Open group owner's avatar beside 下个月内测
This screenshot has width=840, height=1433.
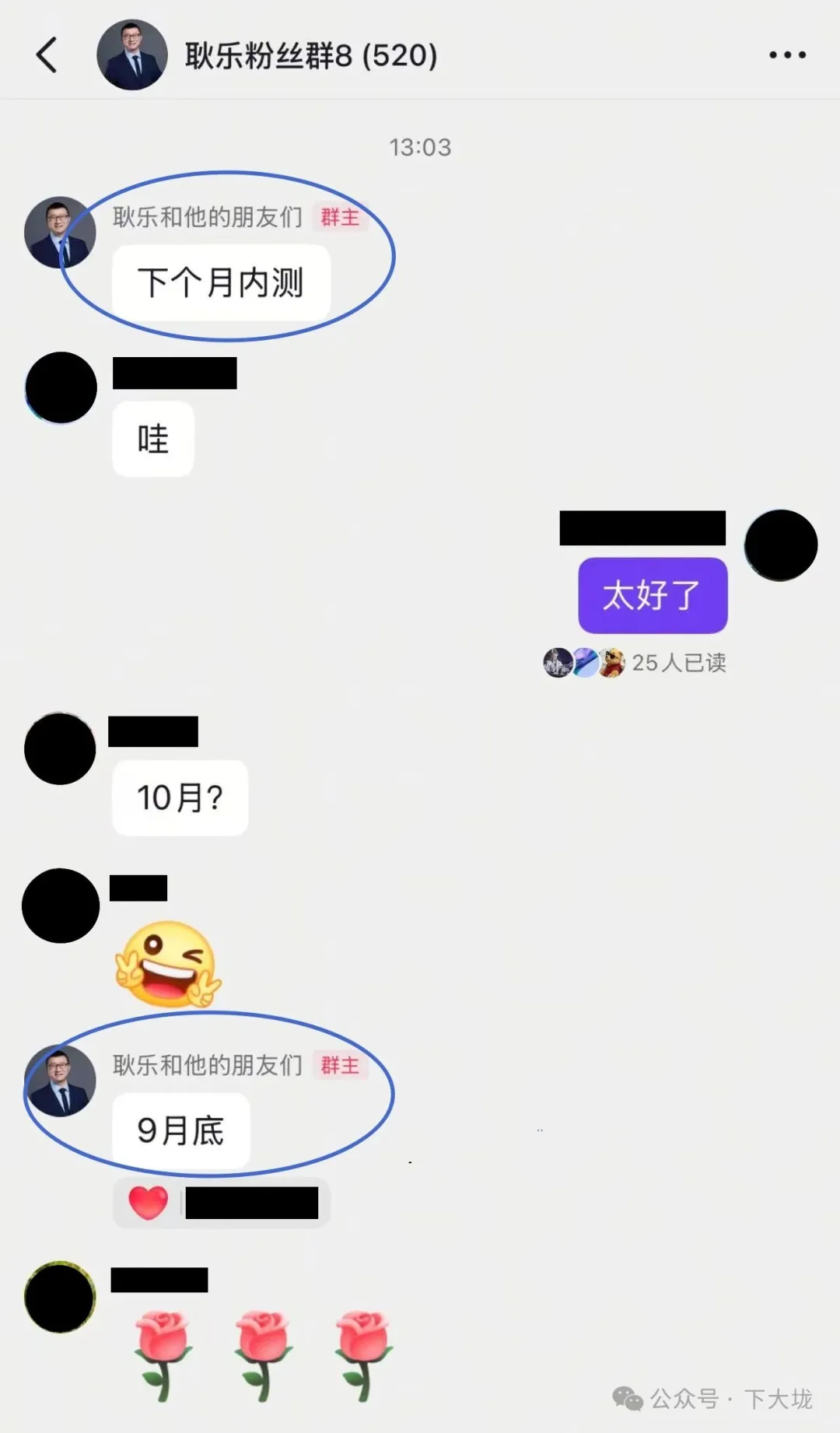coord(60,233)
